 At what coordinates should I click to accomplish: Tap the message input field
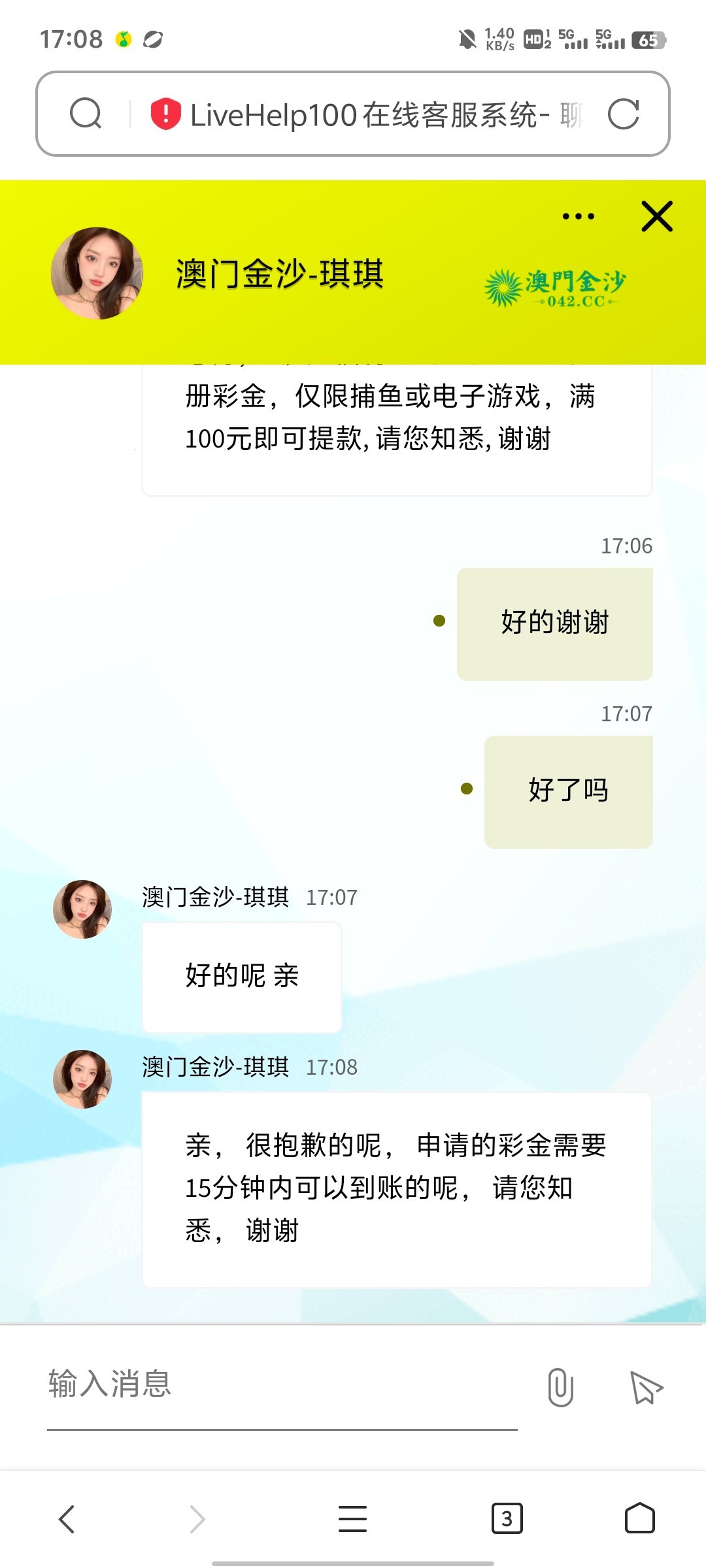click(281, 1385)
